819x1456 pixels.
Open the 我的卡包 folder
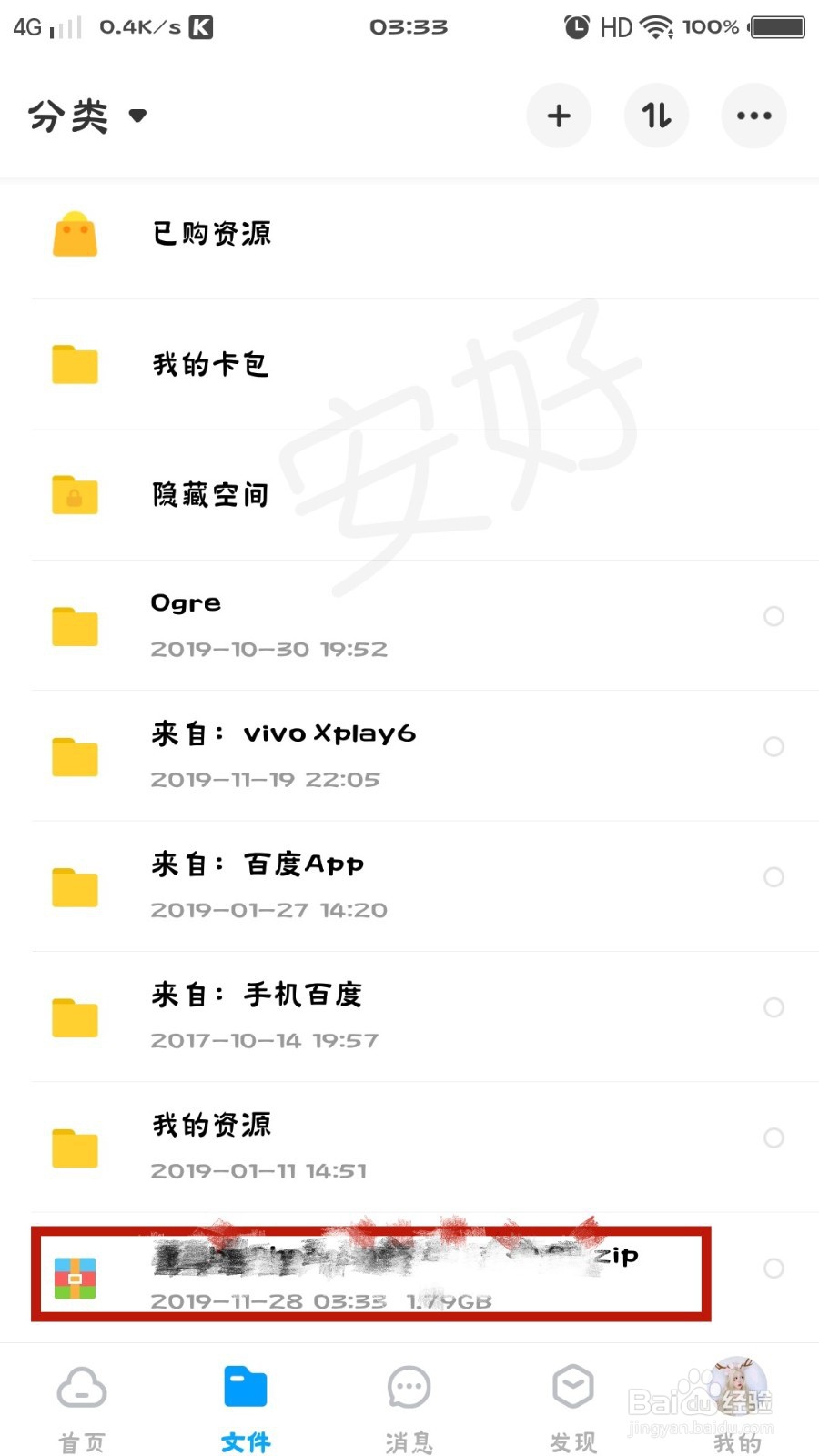(210, 365)
